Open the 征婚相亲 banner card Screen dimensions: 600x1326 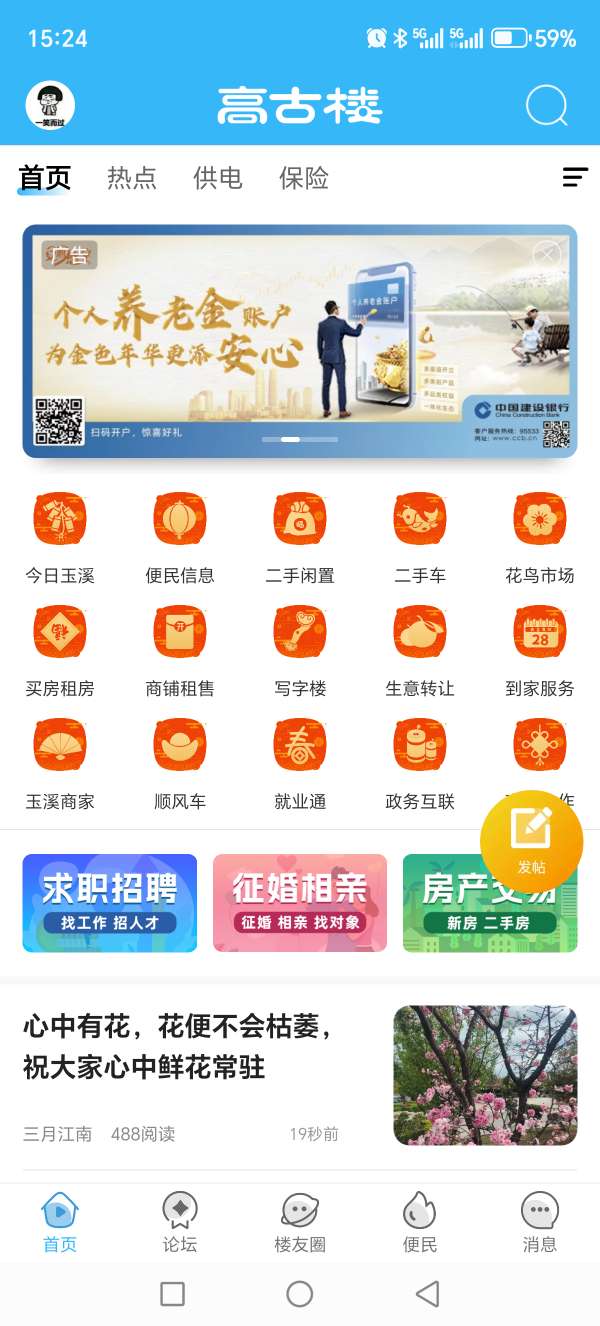pos(300,902)
